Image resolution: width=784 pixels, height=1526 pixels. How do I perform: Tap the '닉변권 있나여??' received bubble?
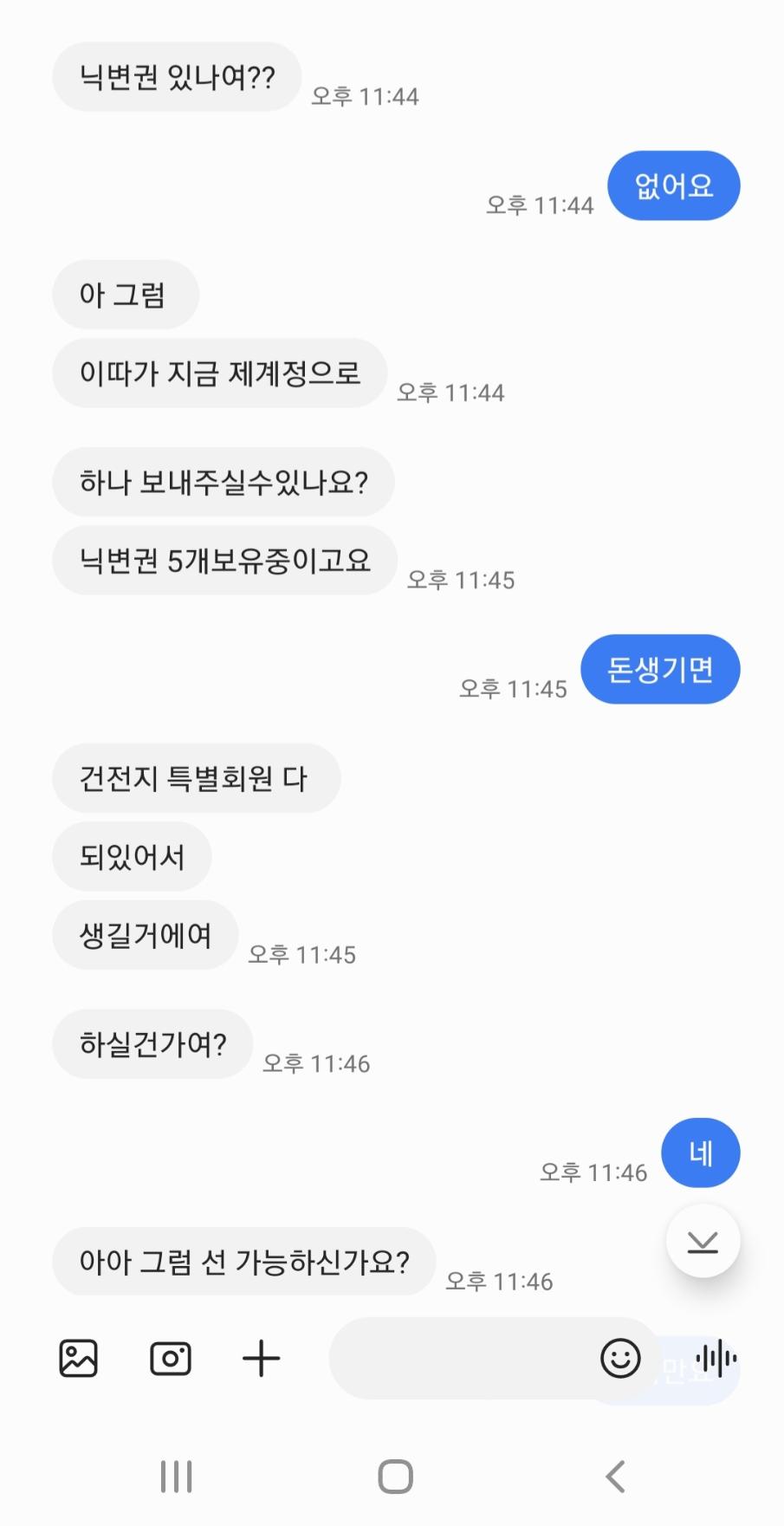coord(177,77)
